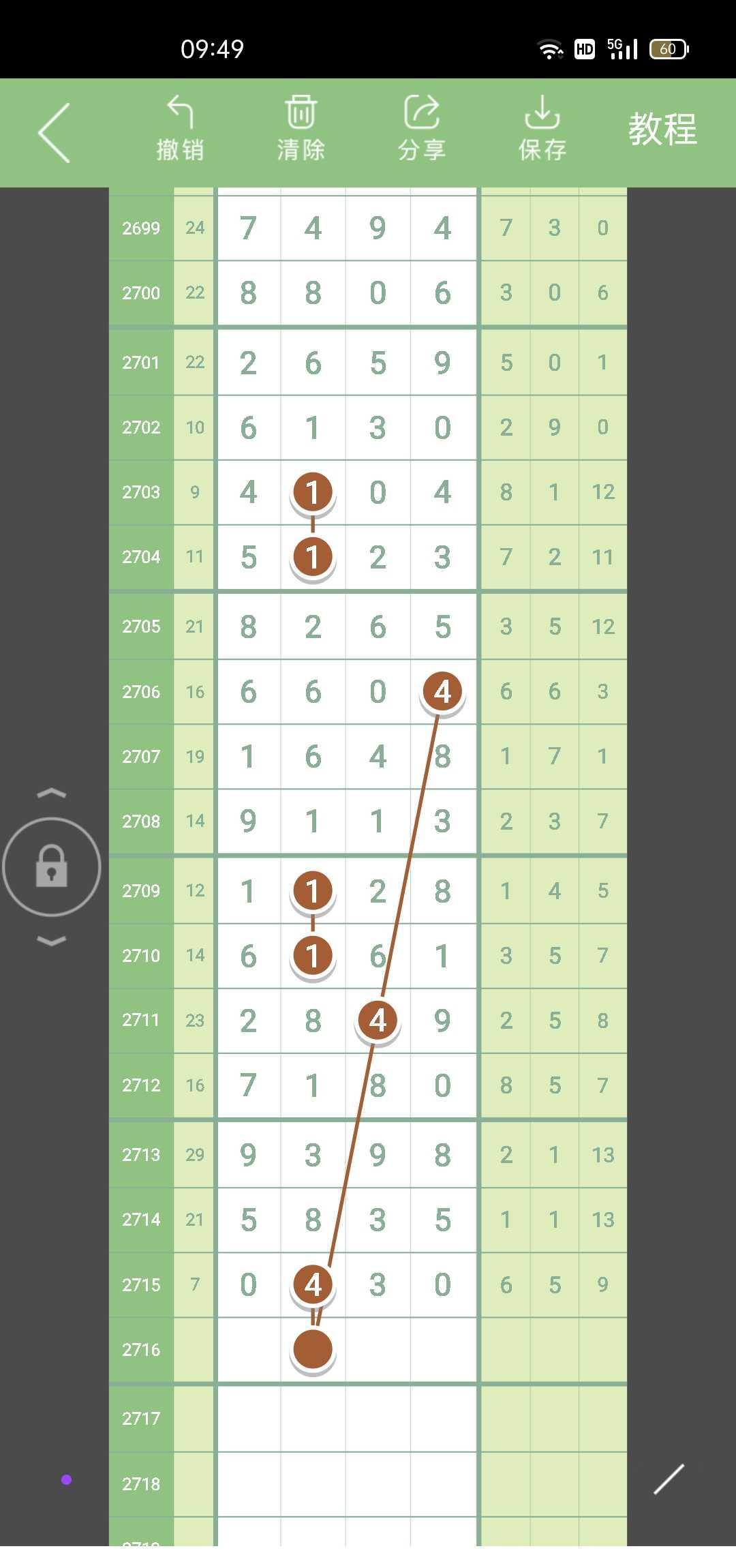Go back using the arrow
The width and height of the screenshot is (736, 1568).
pos(54,133)
